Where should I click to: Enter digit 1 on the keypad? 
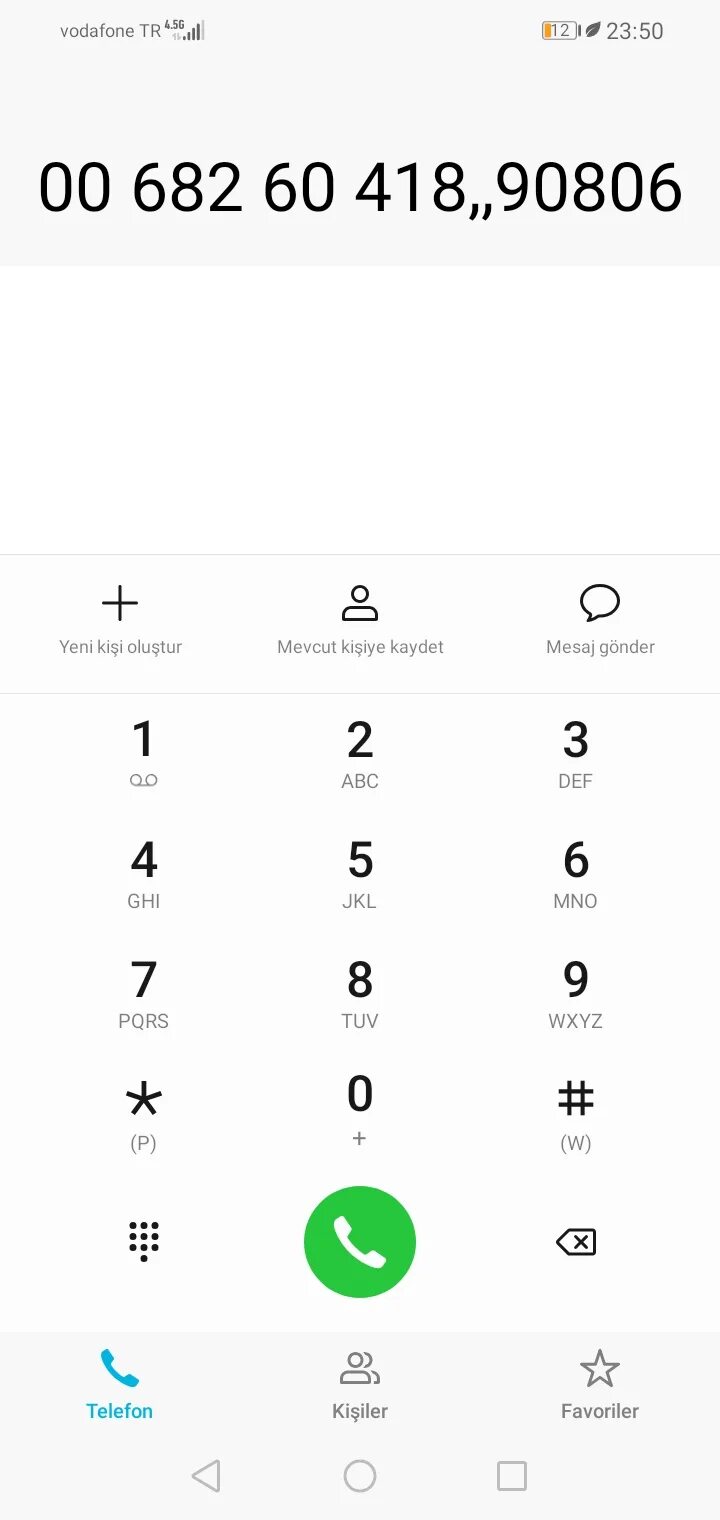144,754
